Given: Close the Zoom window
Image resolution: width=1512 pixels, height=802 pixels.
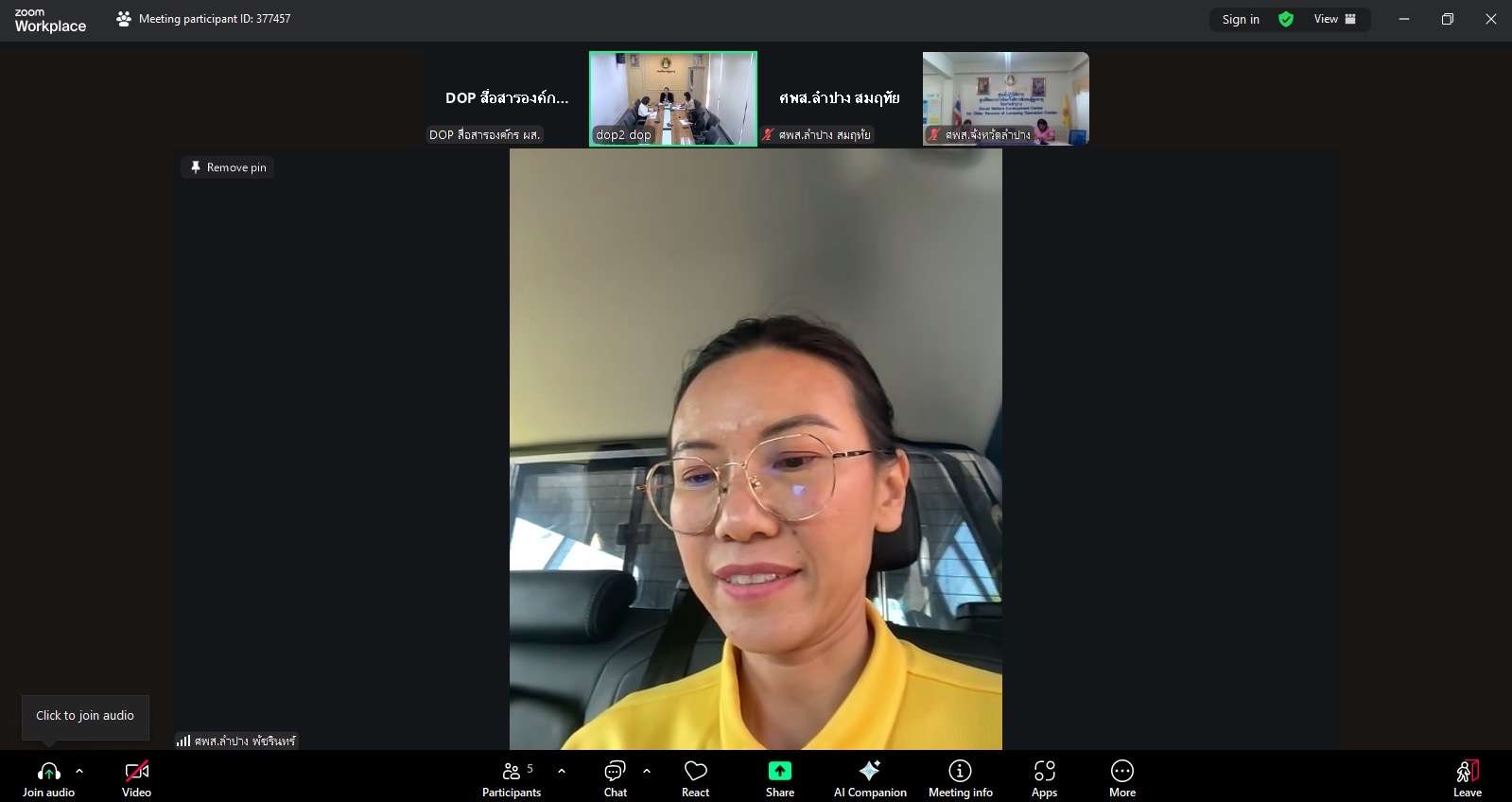Looking at the screenshot, I should point(1490,19).
